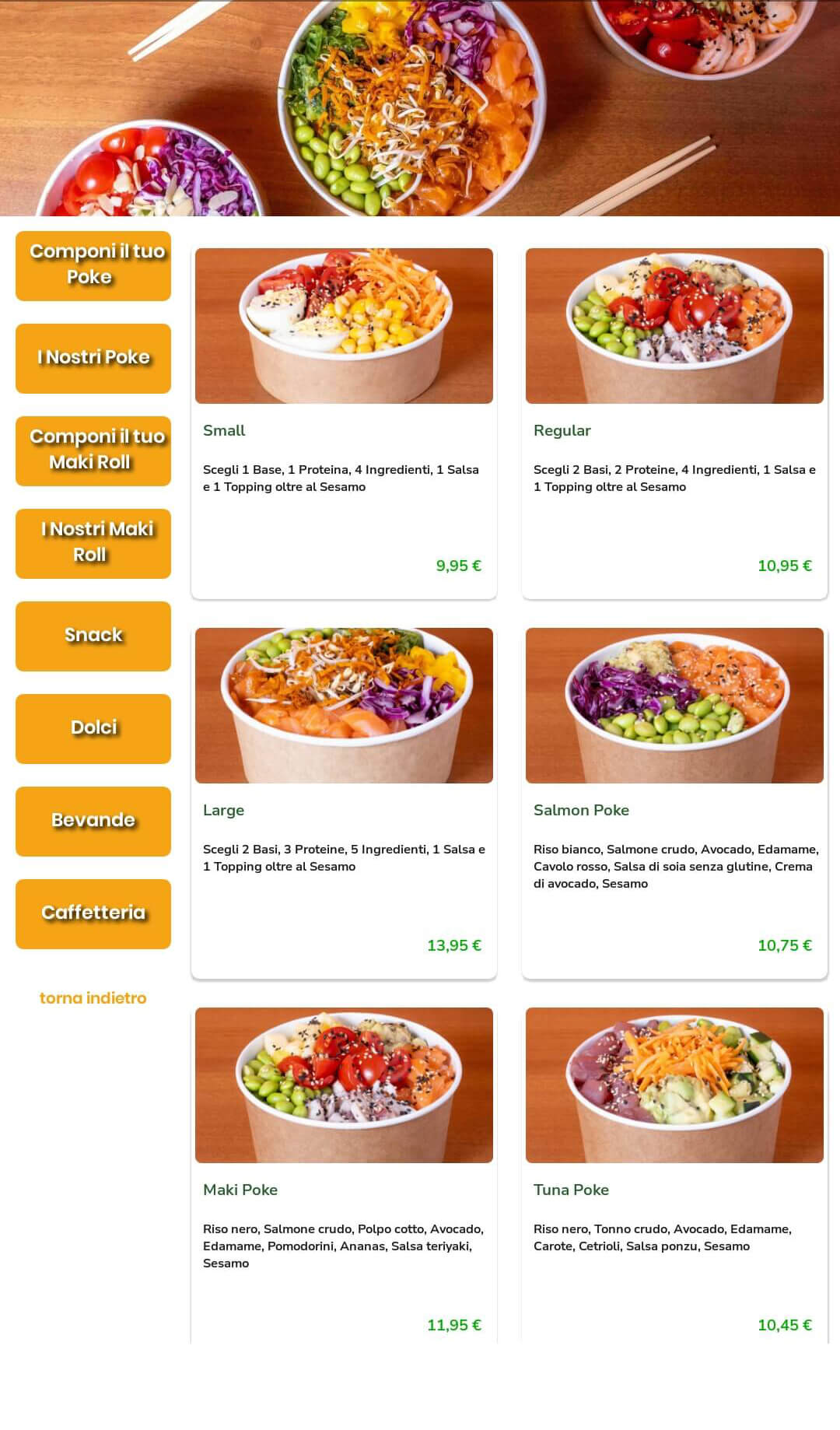Open the Large poke card
Image resolution: width=840 pixels, height=1430 pixels.
[344, 801]
